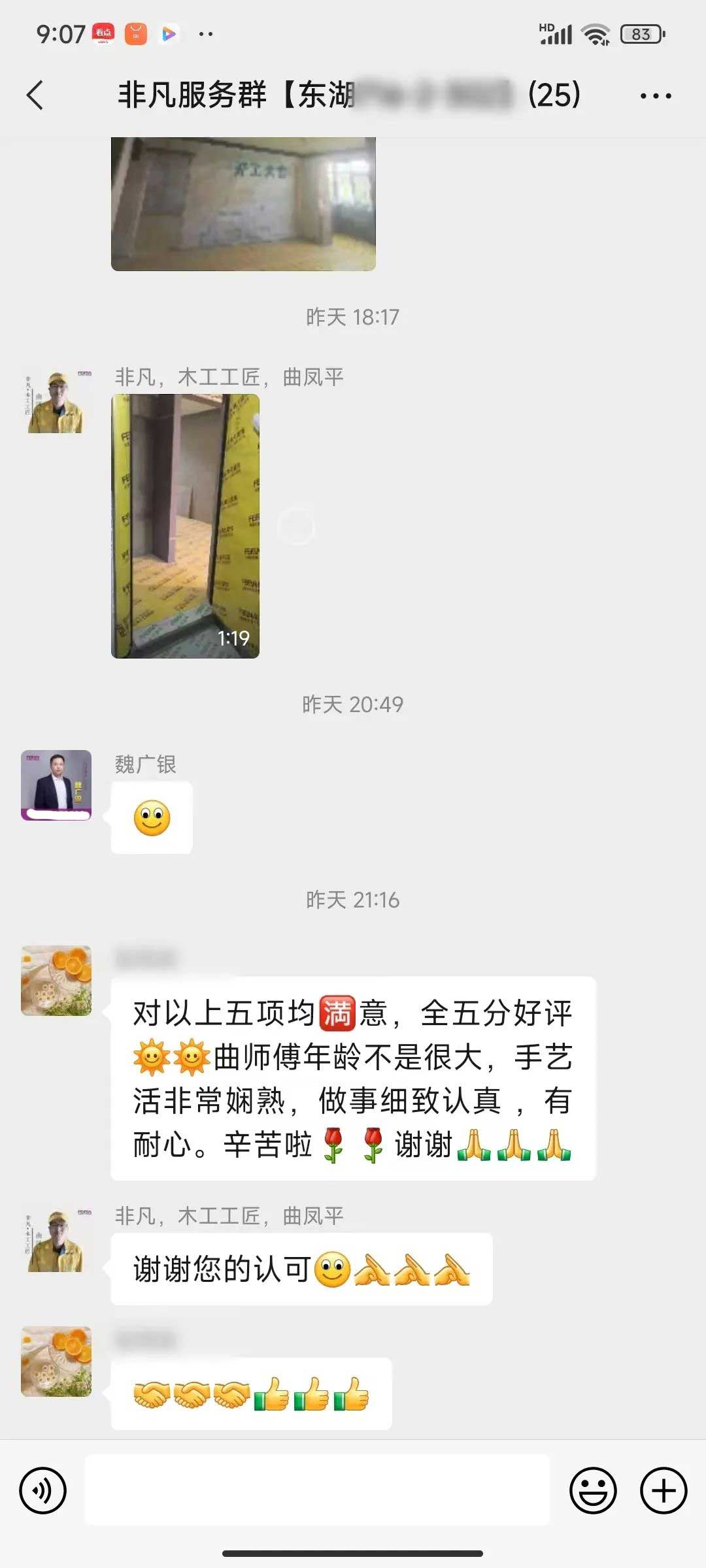The image size is (706, 1568).
Task: Go back from the group chat
Action: coord(35,95)
